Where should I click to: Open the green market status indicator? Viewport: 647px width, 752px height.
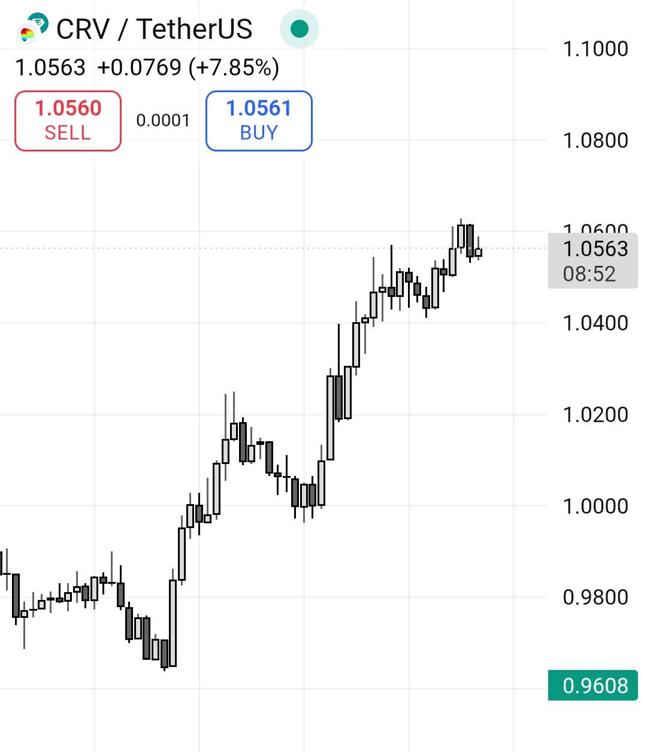(x=298, y=29)
